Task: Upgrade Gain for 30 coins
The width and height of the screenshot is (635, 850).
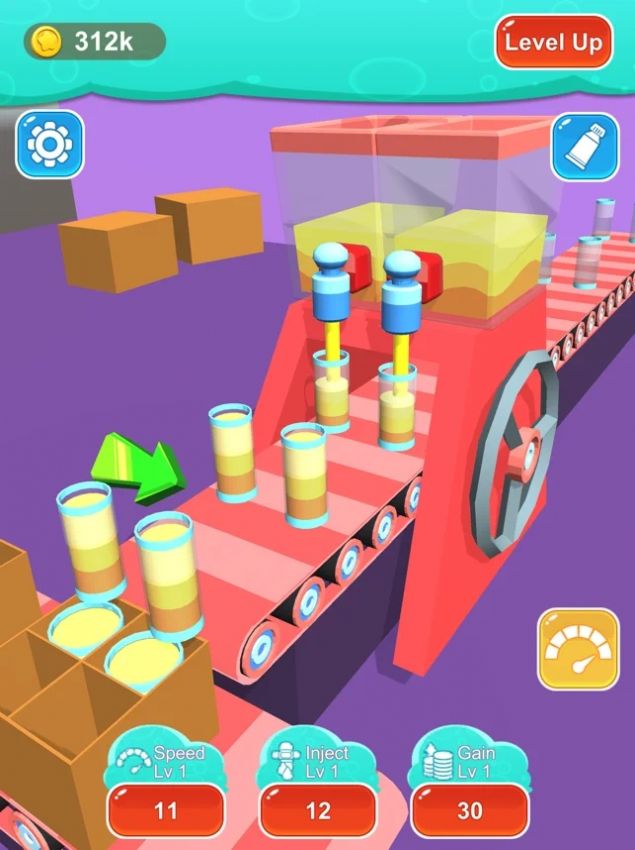Action: 469,809
